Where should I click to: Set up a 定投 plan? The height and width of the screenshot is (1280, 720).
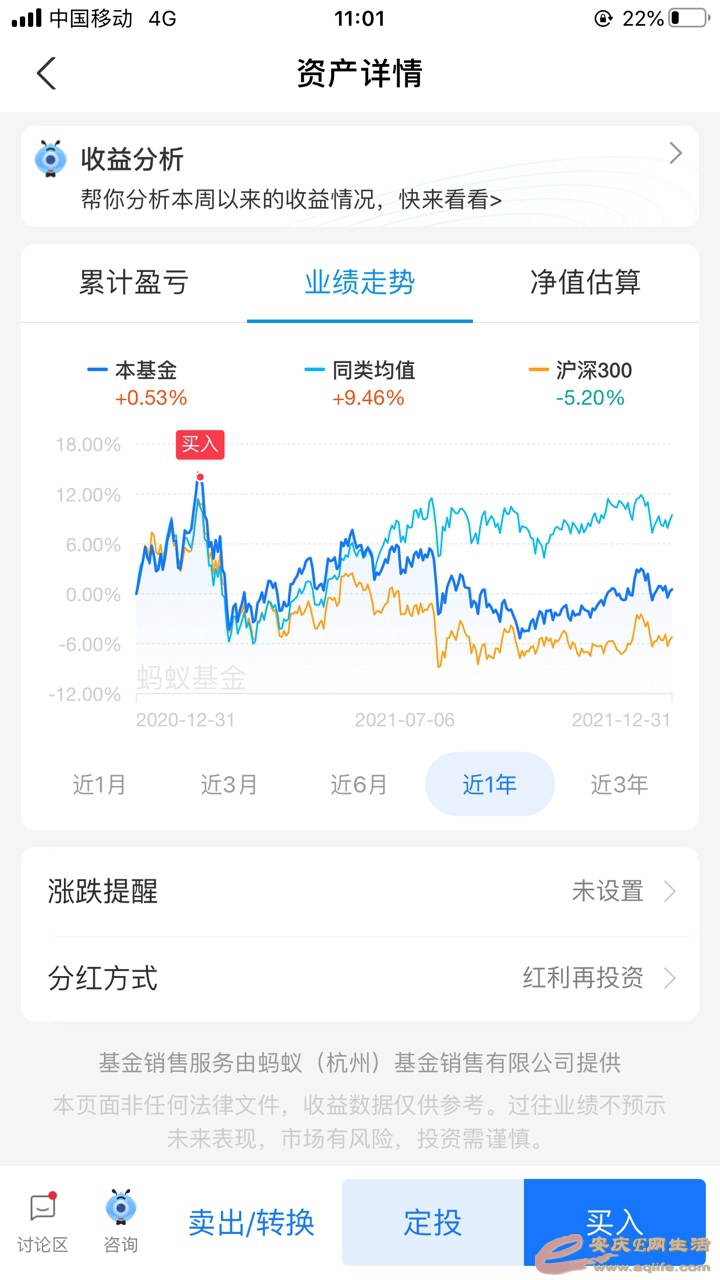[433, 1222]
